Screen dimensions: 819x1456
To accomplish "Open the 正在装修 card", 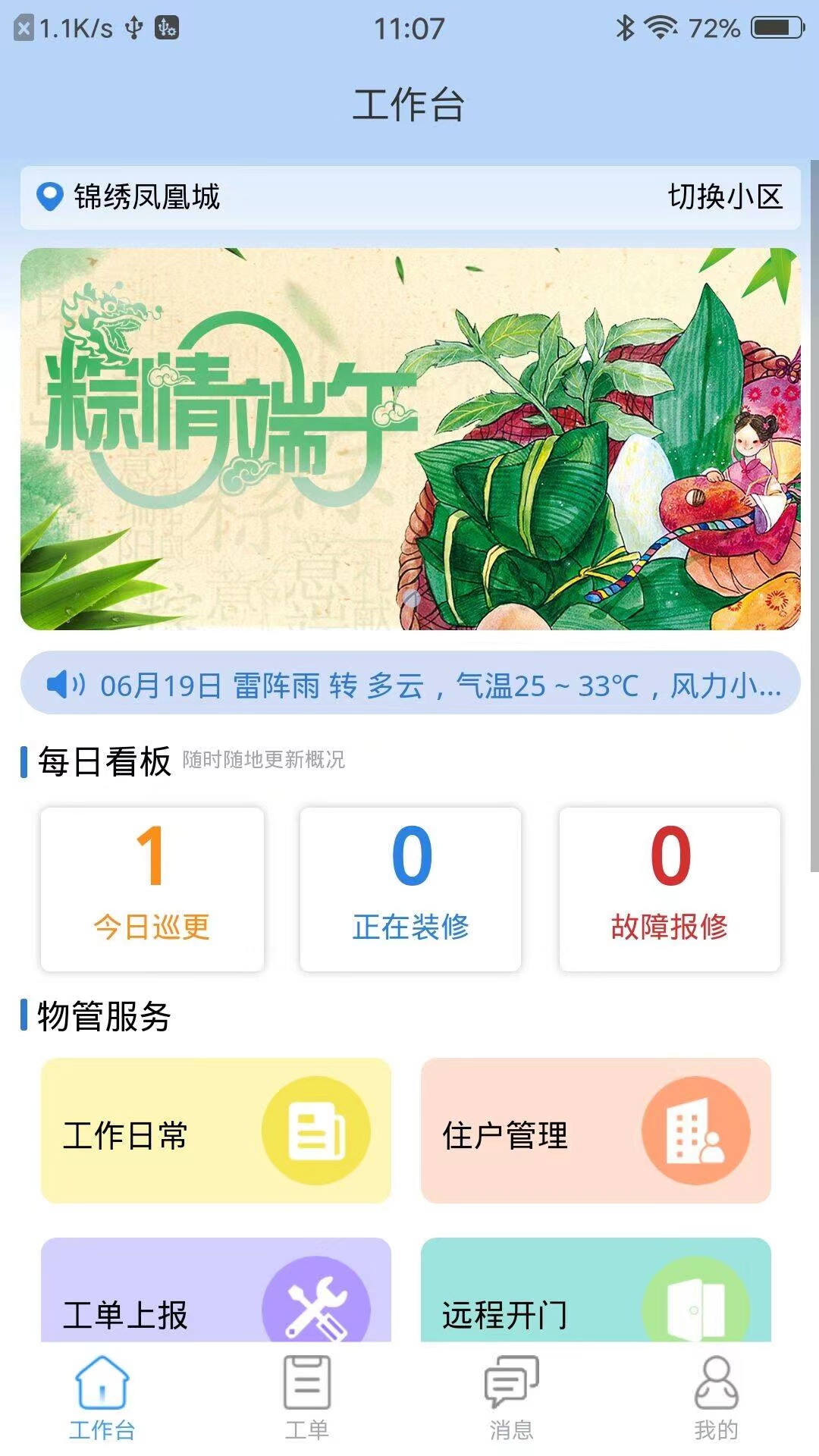I will pos(410,889).
